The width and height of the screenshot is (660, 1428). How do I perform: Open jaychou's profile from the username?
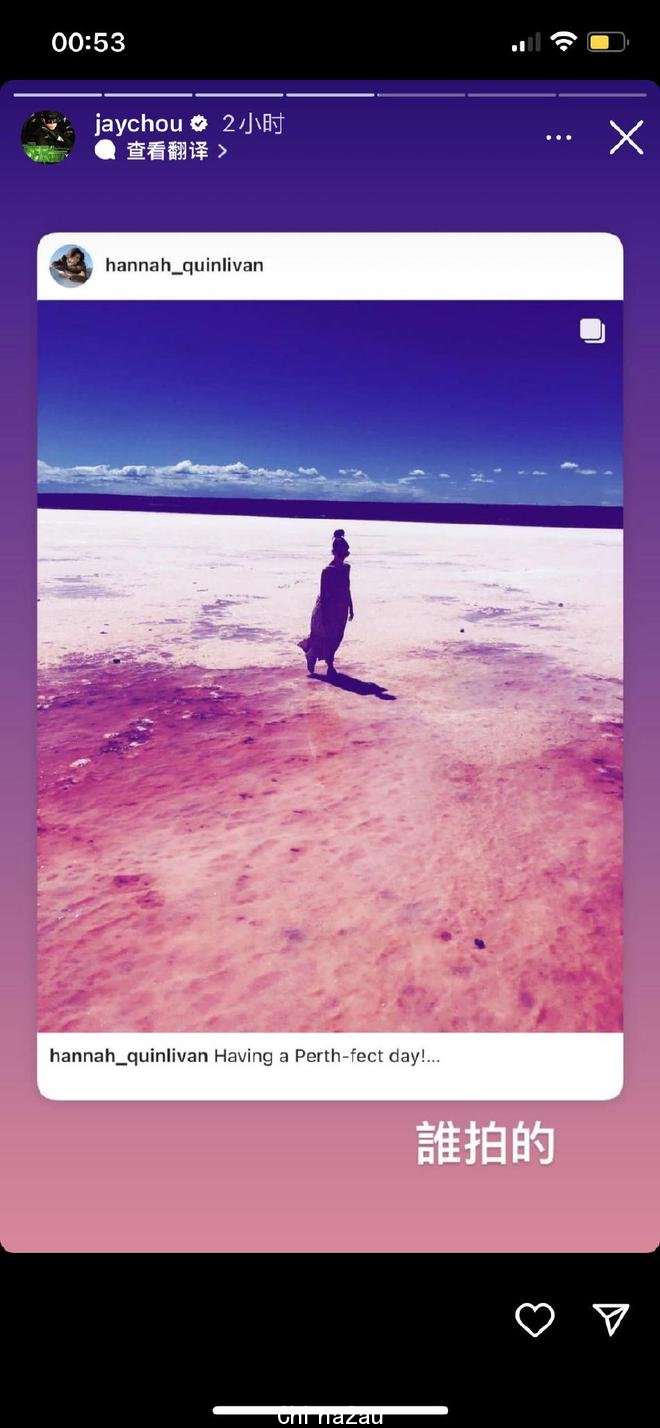[138, 123]
